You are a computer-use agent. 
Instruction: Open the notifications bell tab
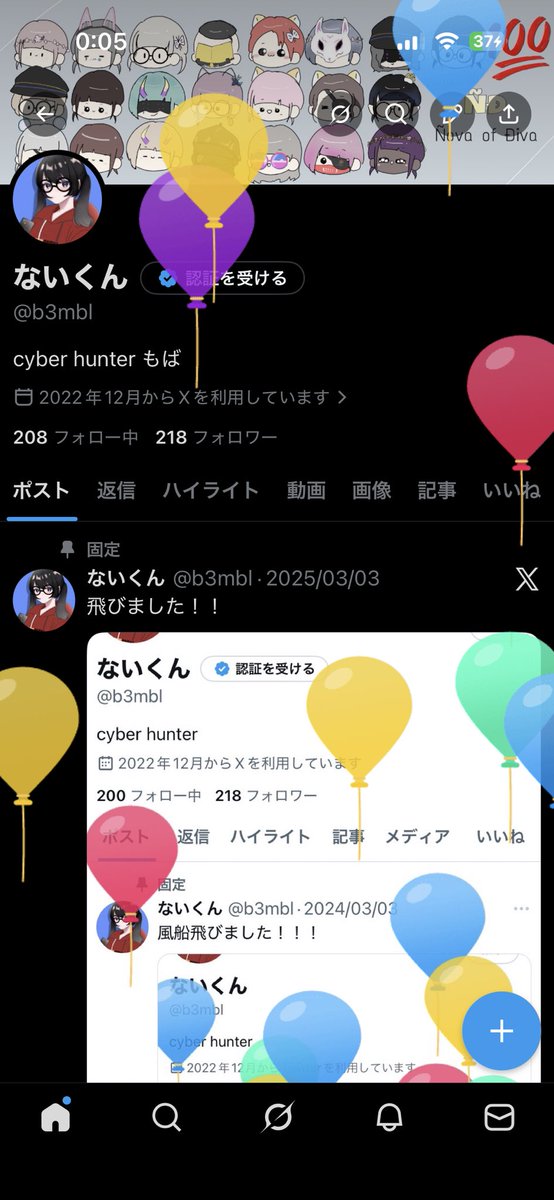point(388,1117)
